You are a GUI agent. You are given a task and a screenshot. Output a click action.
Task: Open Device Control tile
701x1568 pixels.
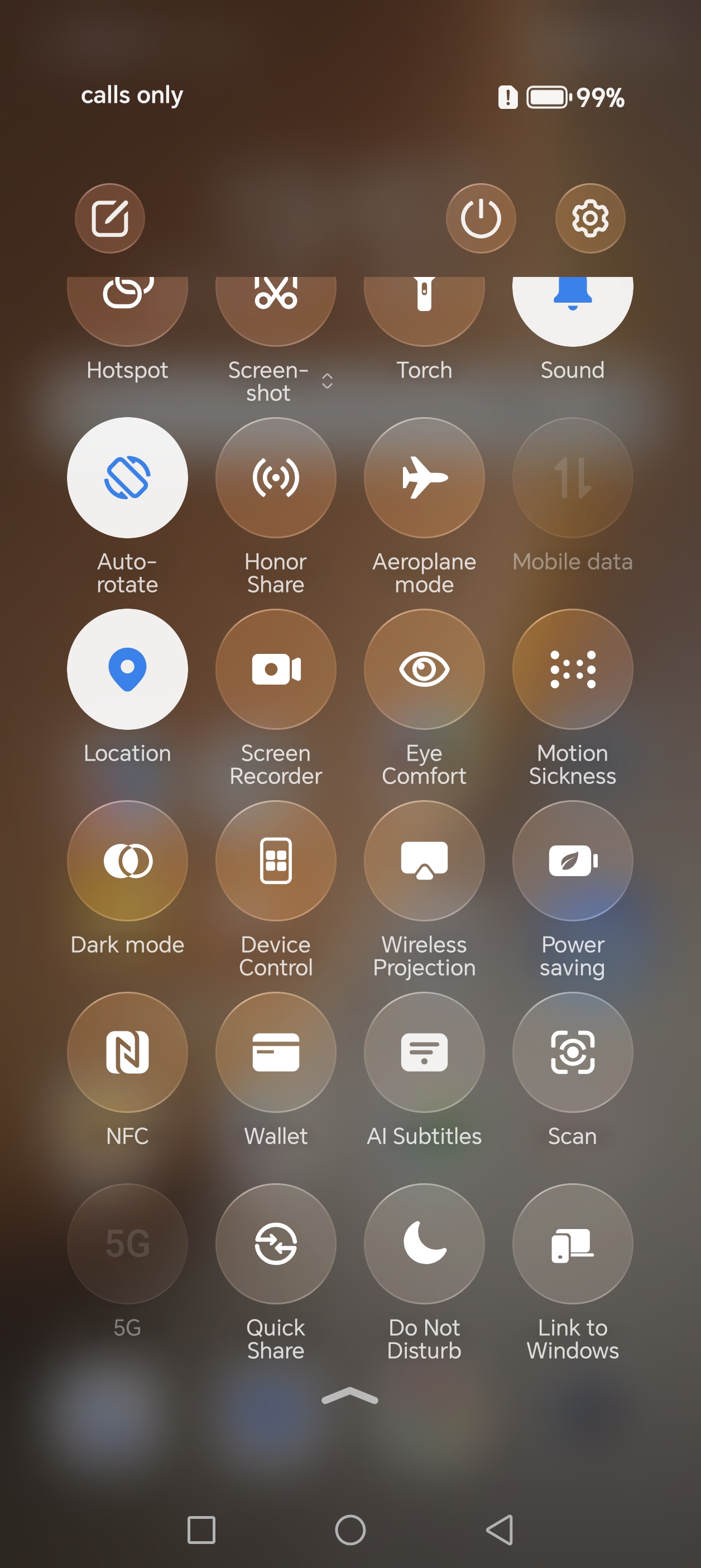[x=276, y=860]
